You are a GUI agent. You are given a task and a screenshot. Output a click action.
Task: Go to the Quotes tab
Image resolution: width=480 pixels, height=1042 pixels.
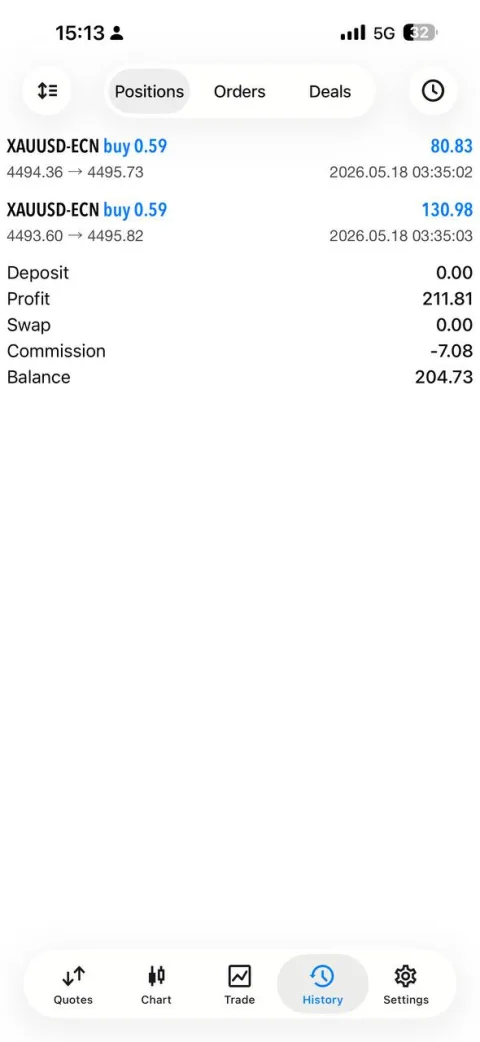[73, 985]
